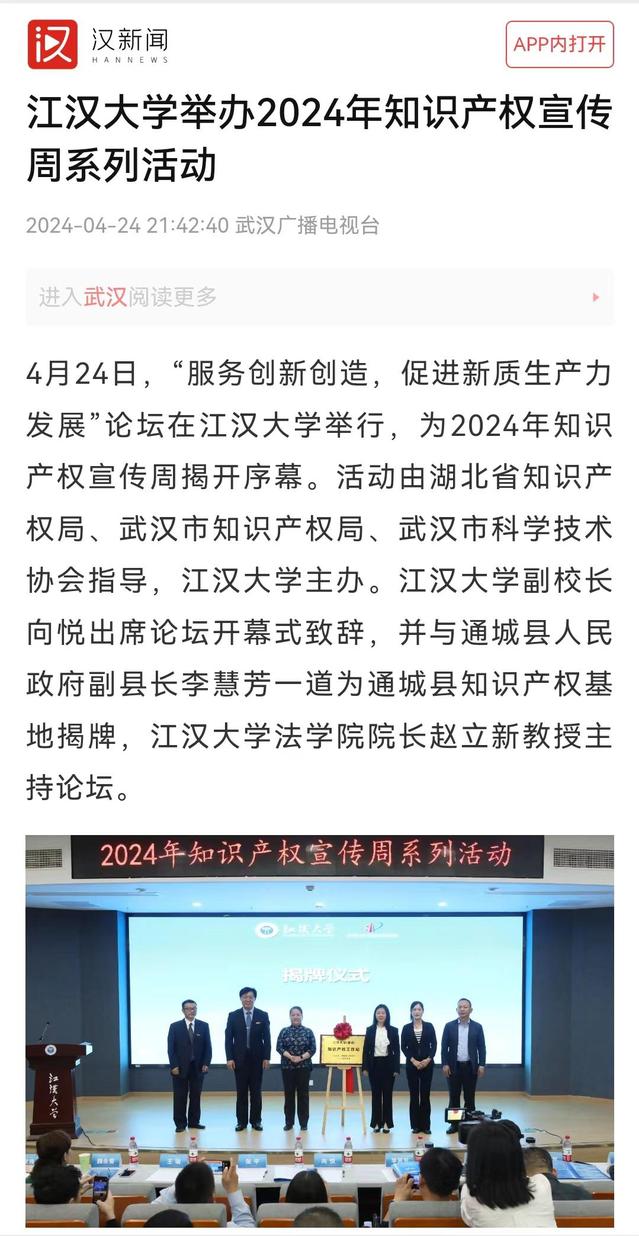
Task: Open the 进入武汉阅读更多 banner
Action: [x=319, y=297]
